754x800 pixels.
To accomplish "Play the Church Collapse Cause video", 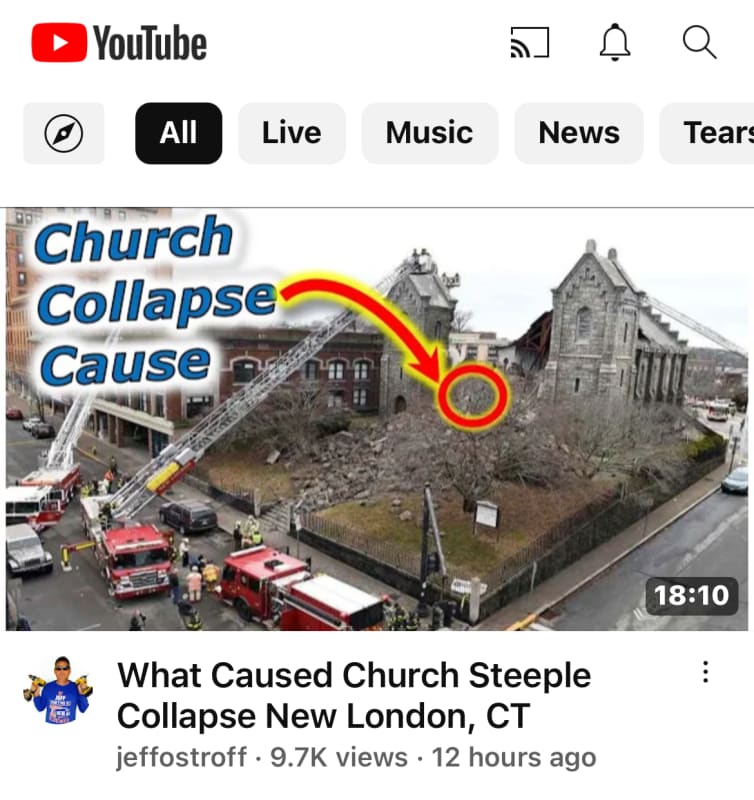I will coord(376,420).
